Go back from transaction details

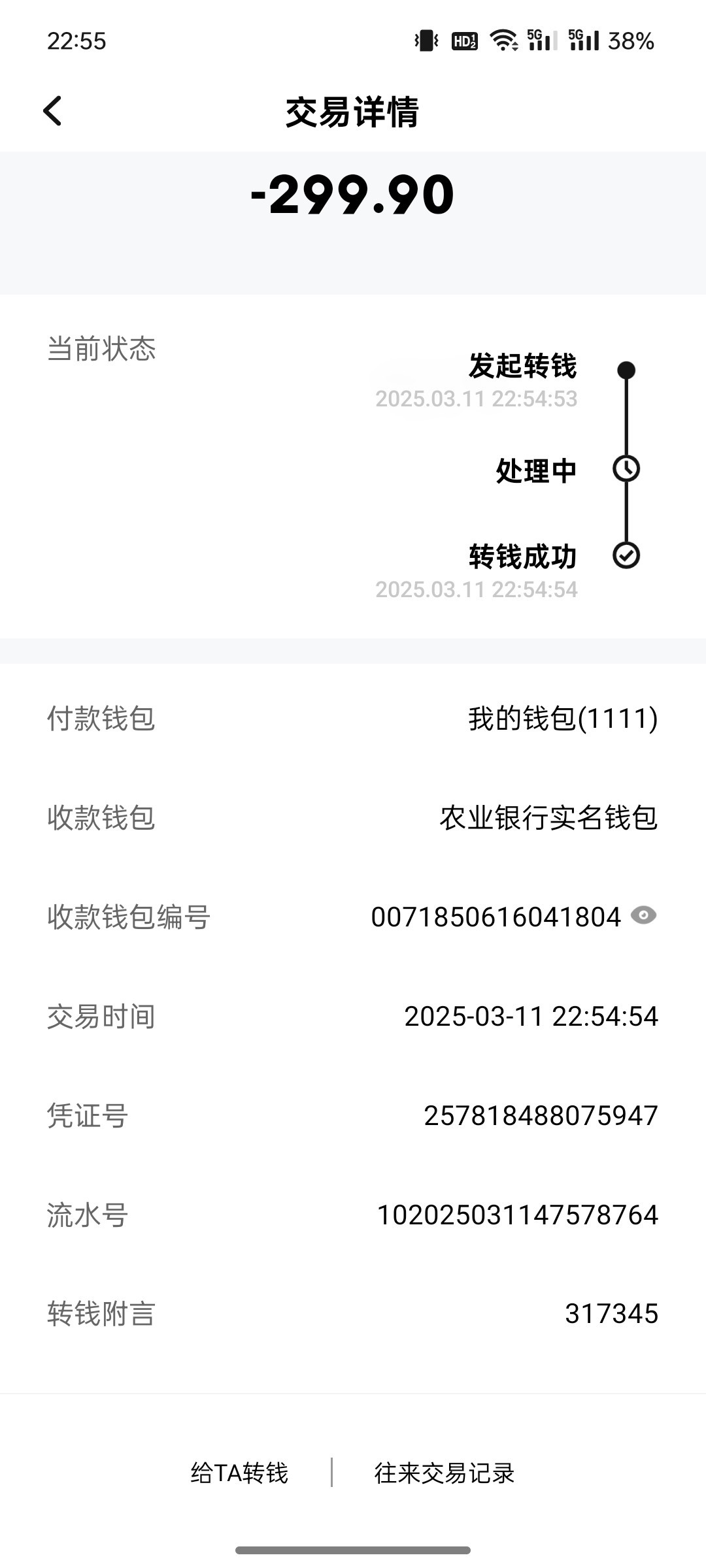pyautogui.click(x=52, y=111)
